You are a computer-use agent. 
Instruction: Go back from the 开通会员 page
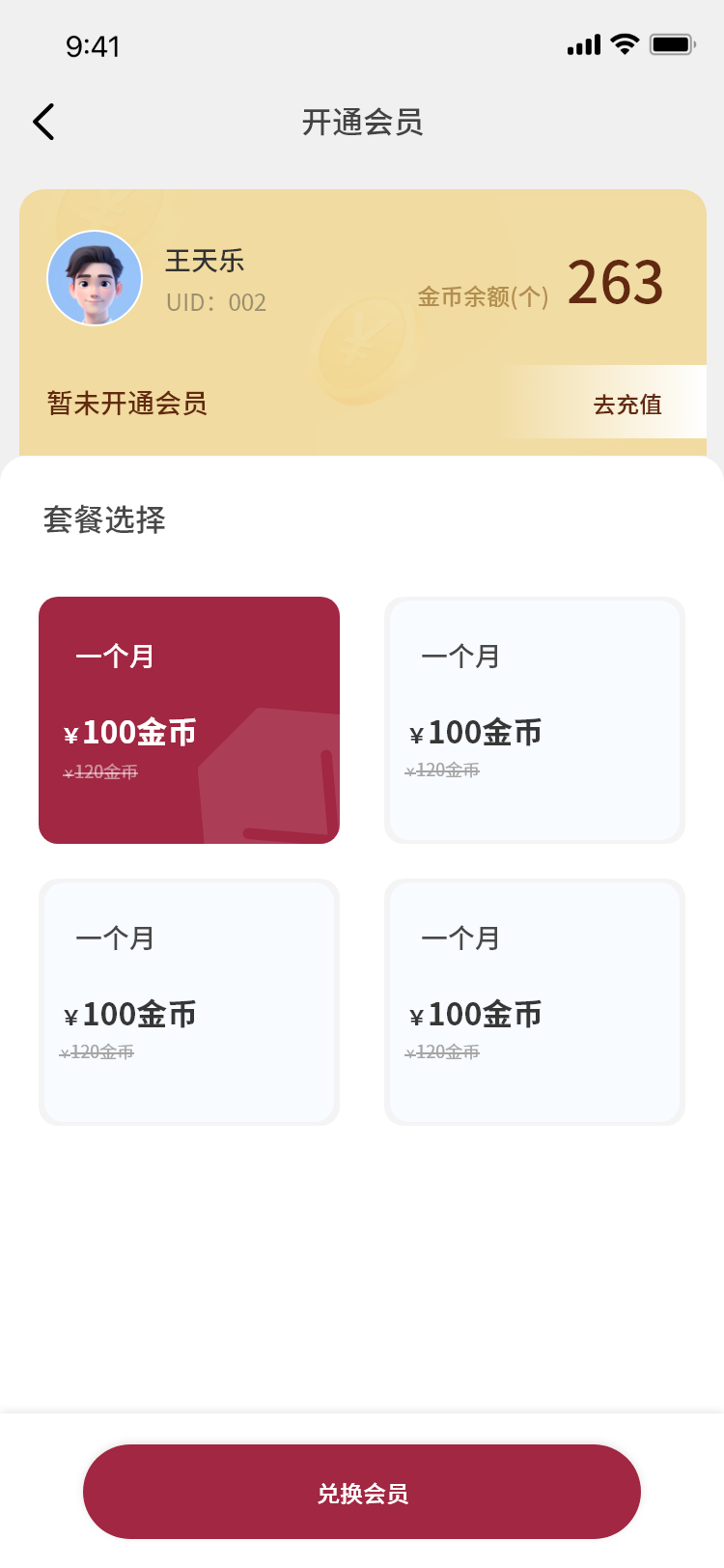pos(43,123)
